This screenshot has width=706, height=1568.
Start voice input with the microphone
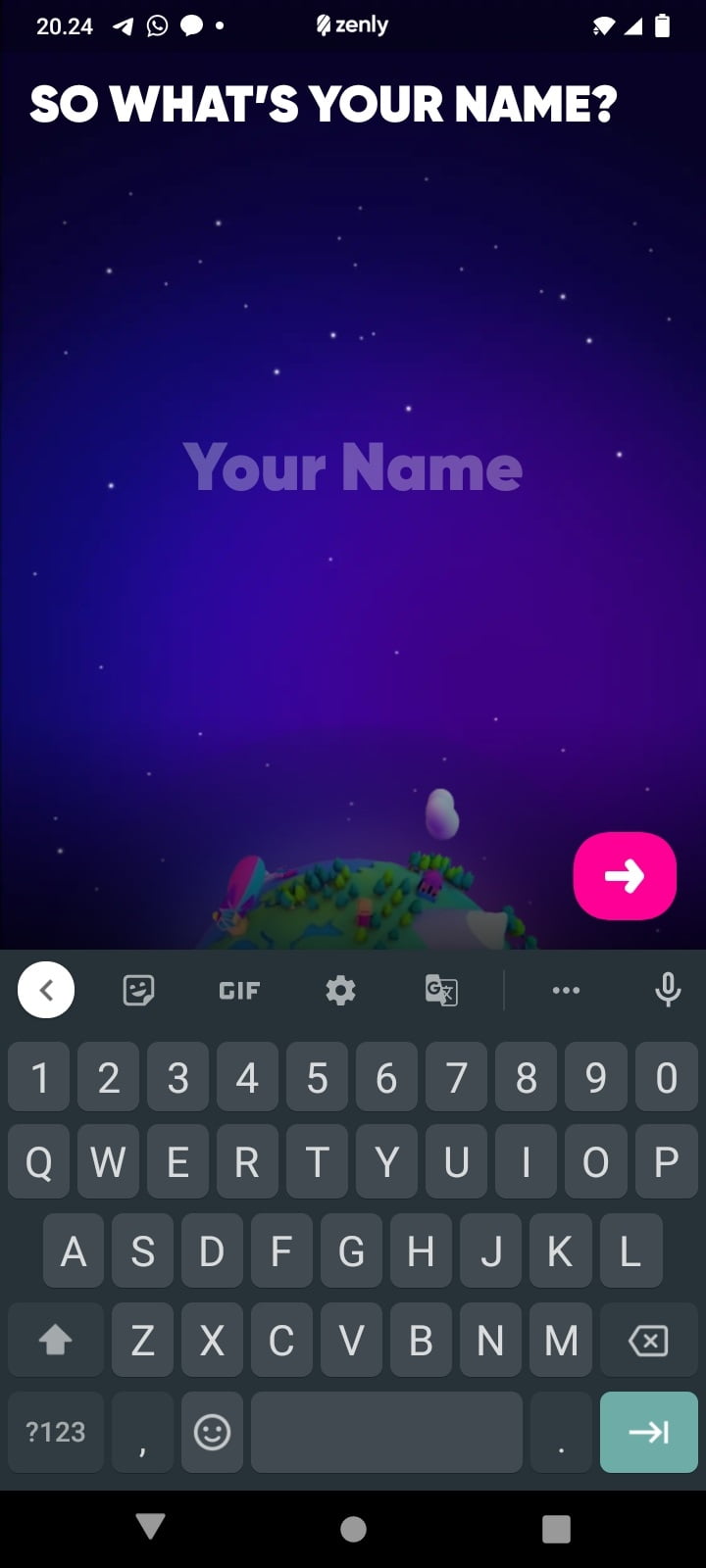point(668,991)
